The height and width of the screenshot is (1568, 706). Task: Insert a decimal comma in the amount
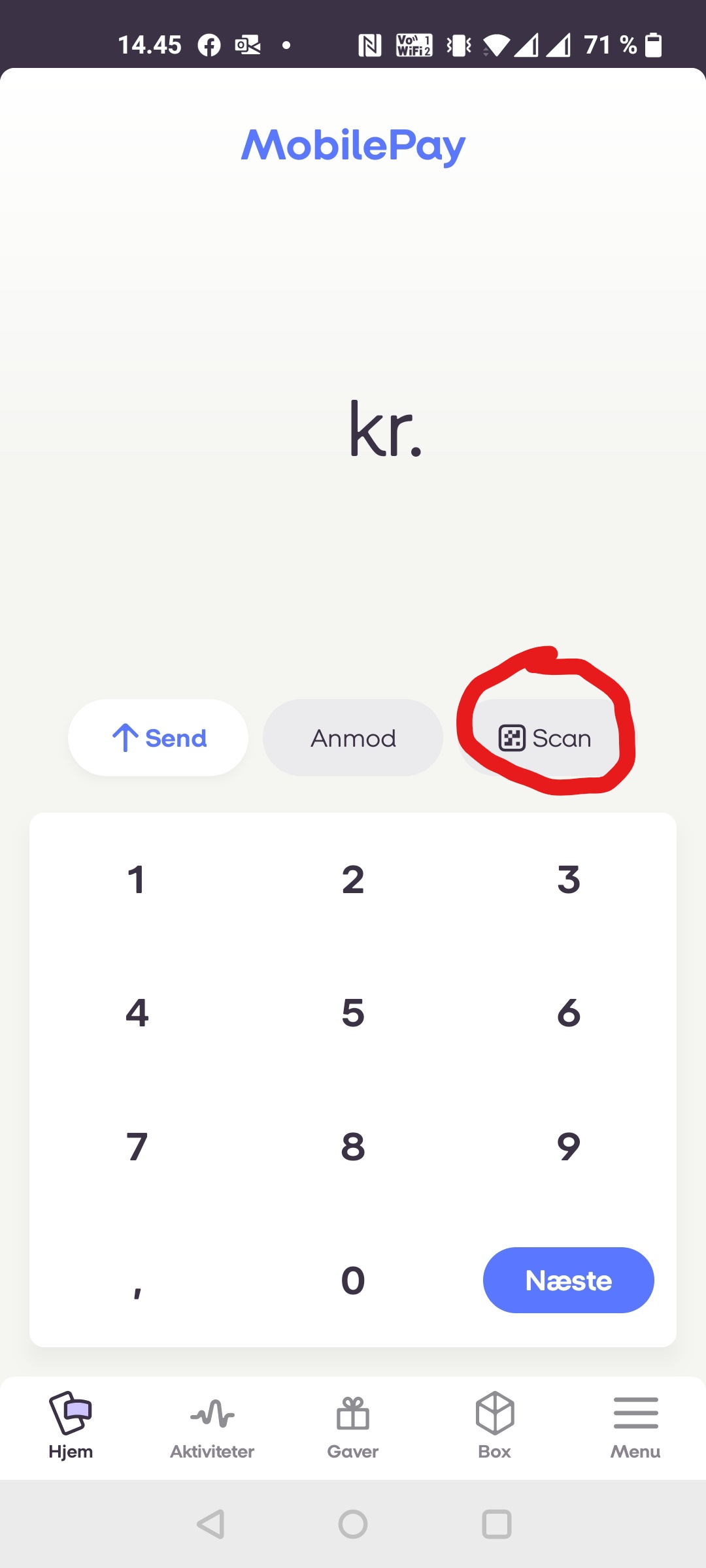(x=137, y=1284)
